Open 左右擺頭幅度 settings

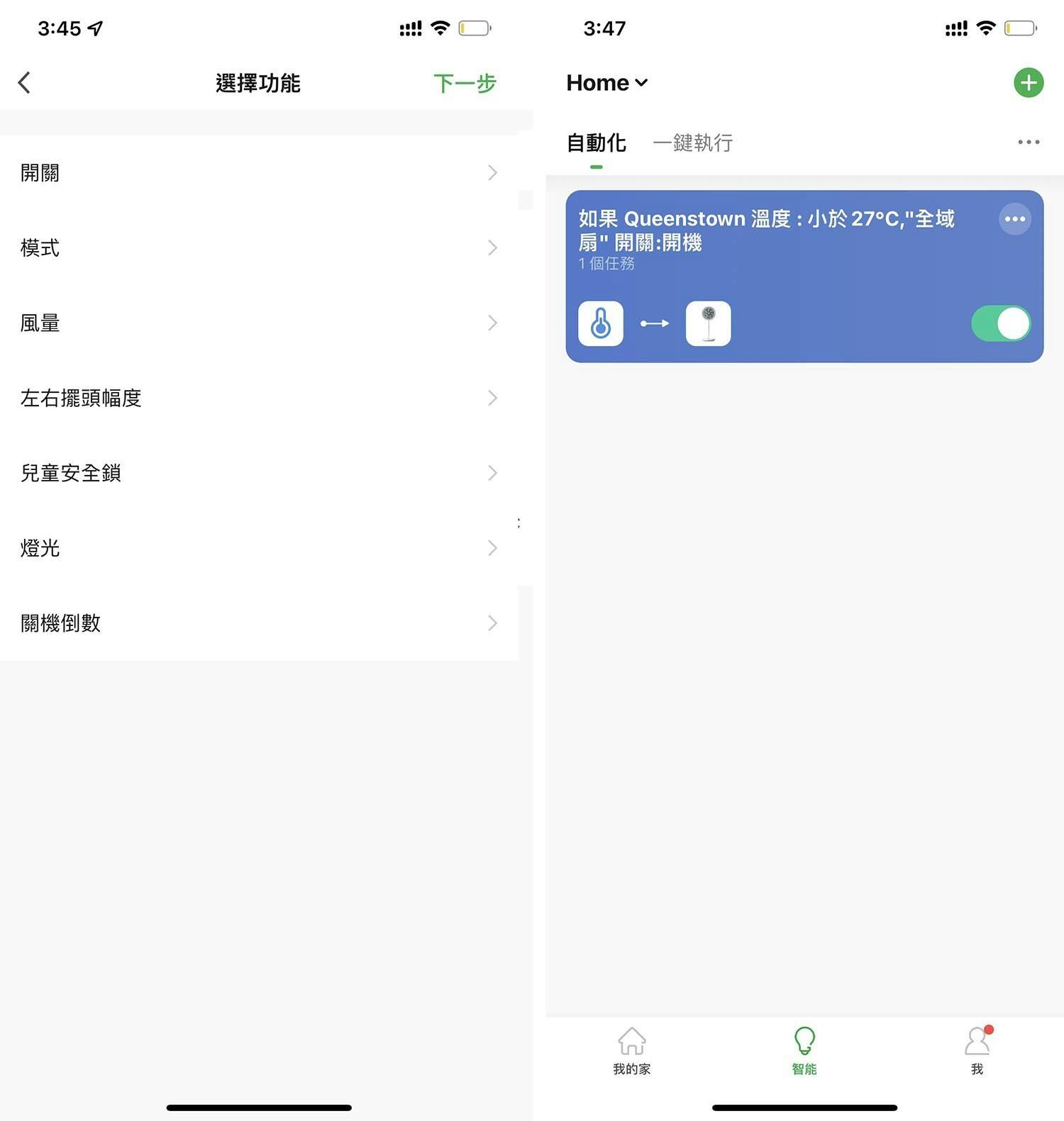pyautogui.click(x=259, y=398)
